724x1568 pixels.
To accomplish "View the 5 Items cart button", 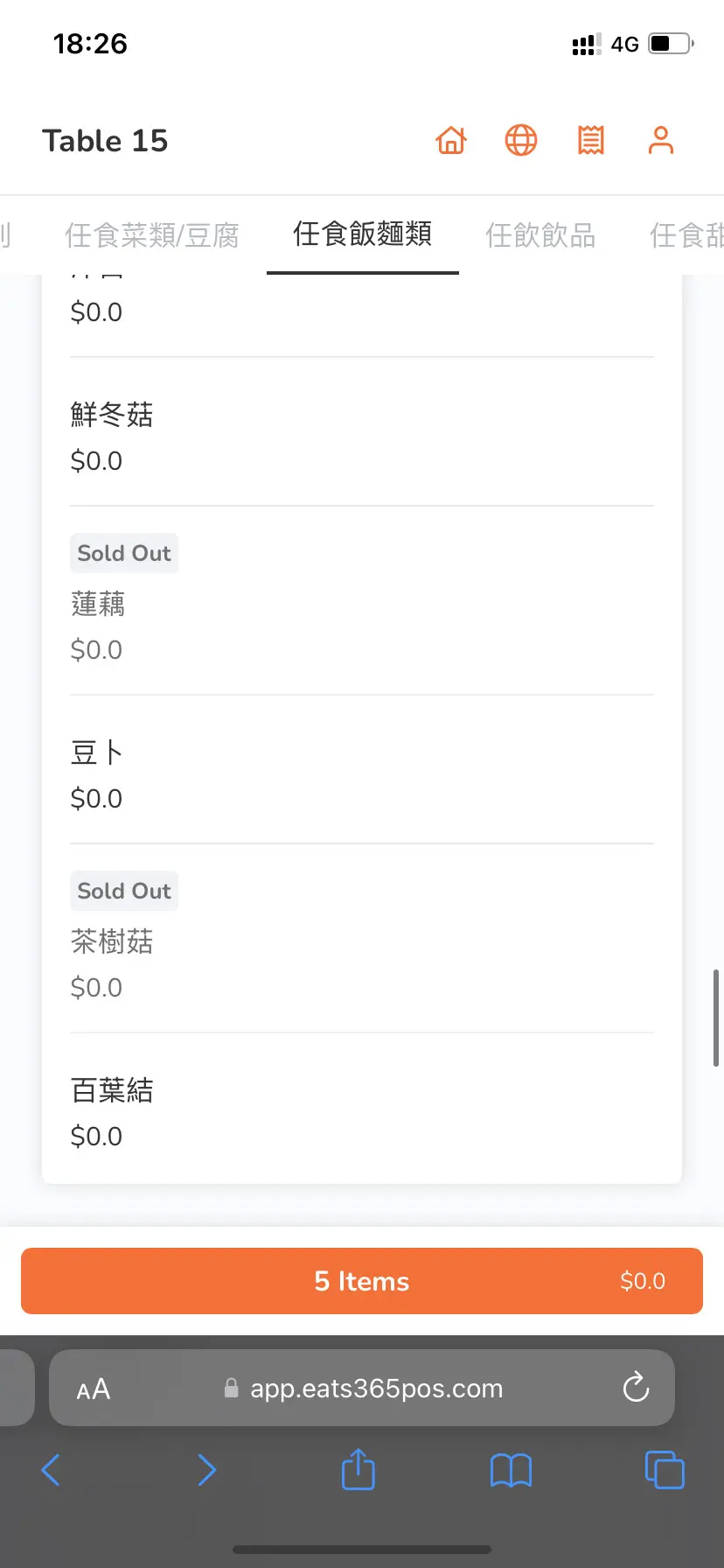I will tap(362, 1281).
